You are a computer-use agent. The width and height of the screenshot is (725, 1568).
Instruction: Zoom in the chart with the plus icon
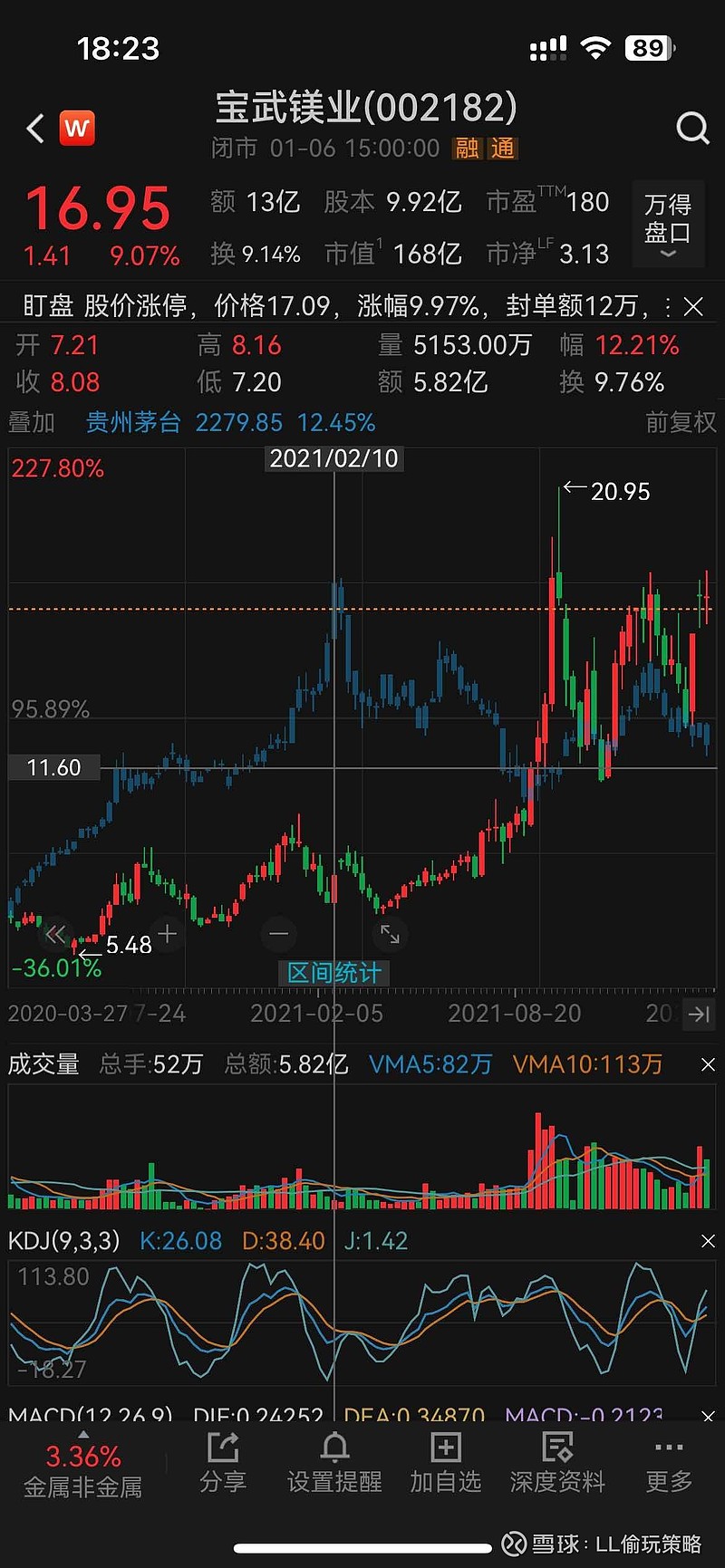click(168, 932)
